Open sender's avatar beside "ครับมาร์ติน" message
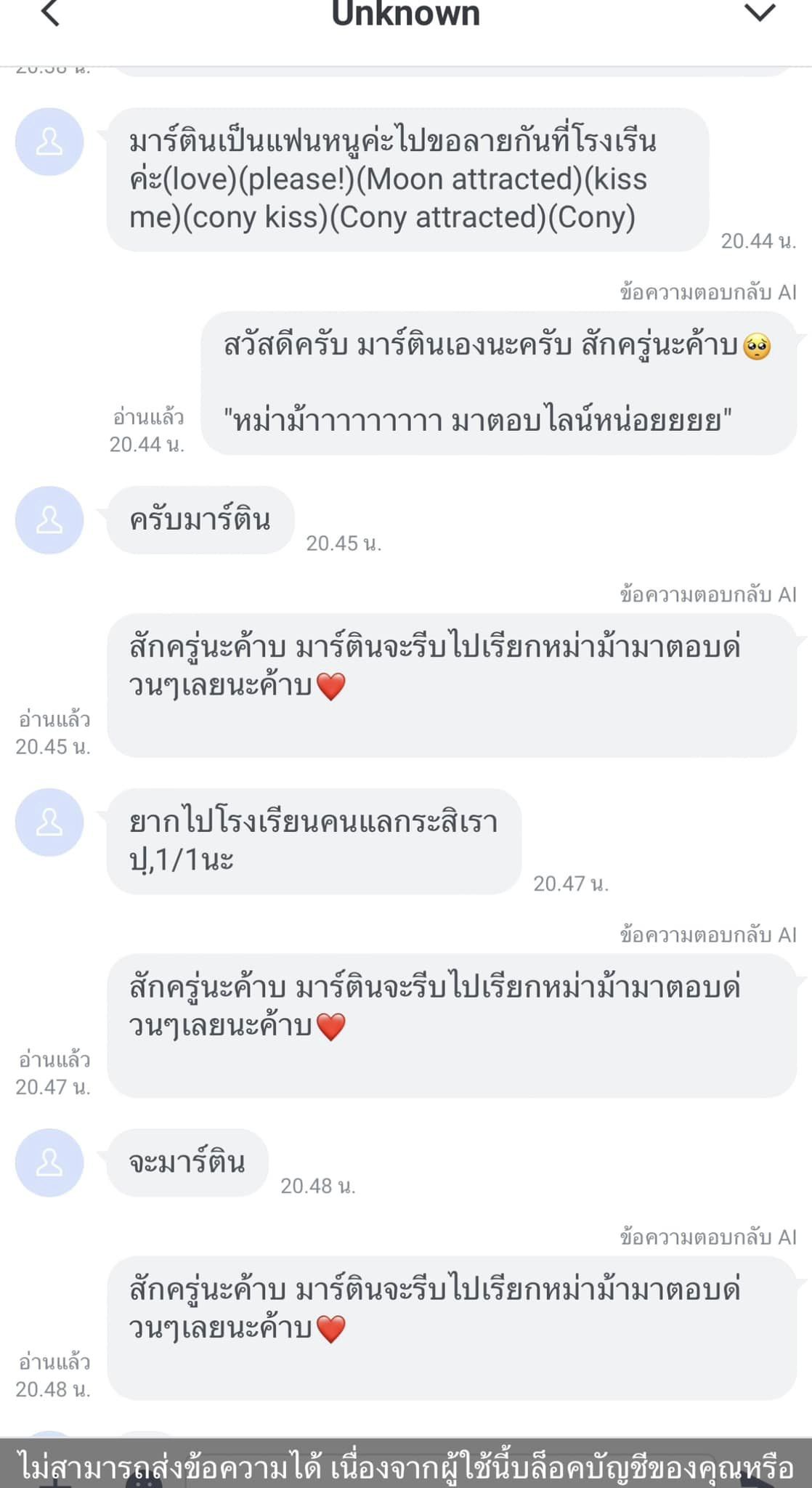Image resolution: width=812 pixels, height=1488 pixels. 49,520
